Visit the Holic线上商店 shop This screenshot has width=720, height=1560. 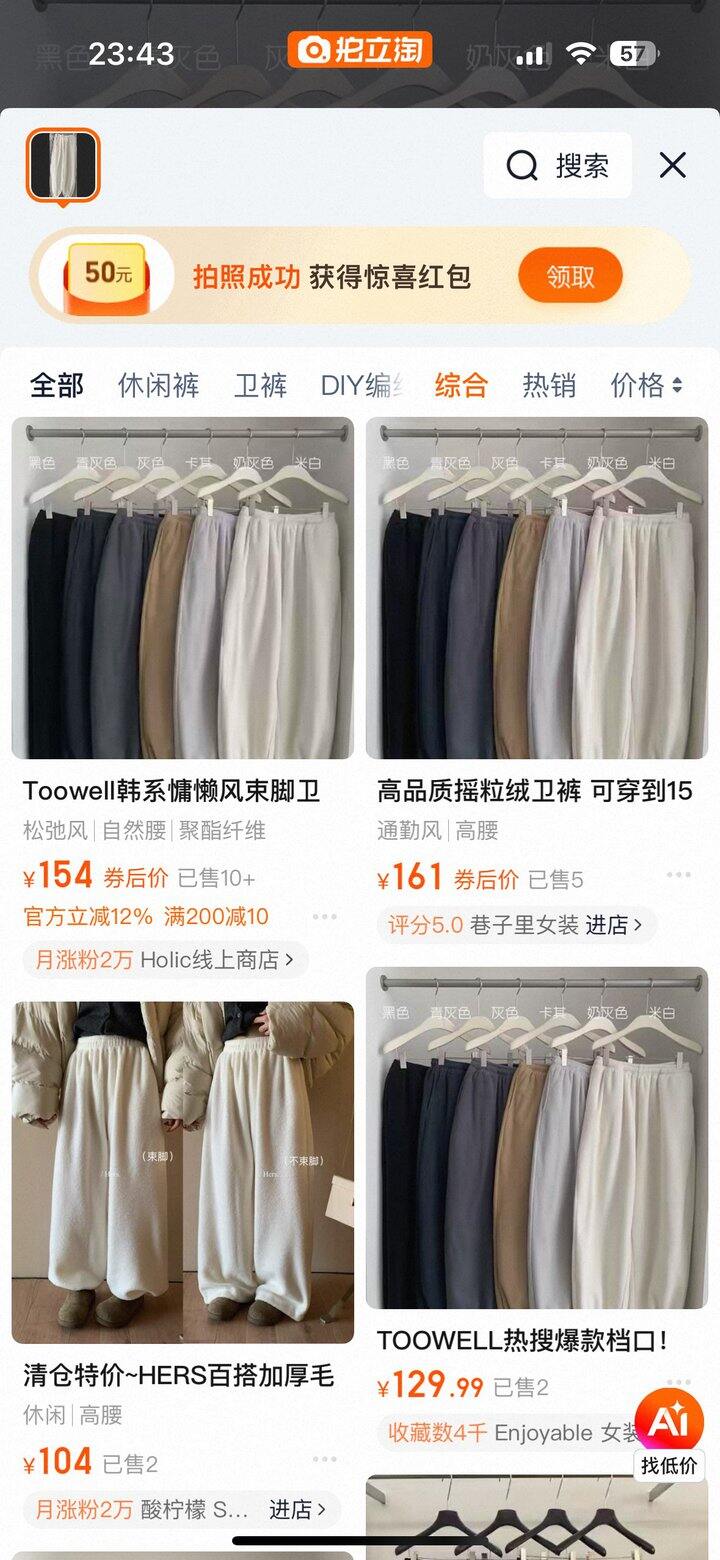166,960
